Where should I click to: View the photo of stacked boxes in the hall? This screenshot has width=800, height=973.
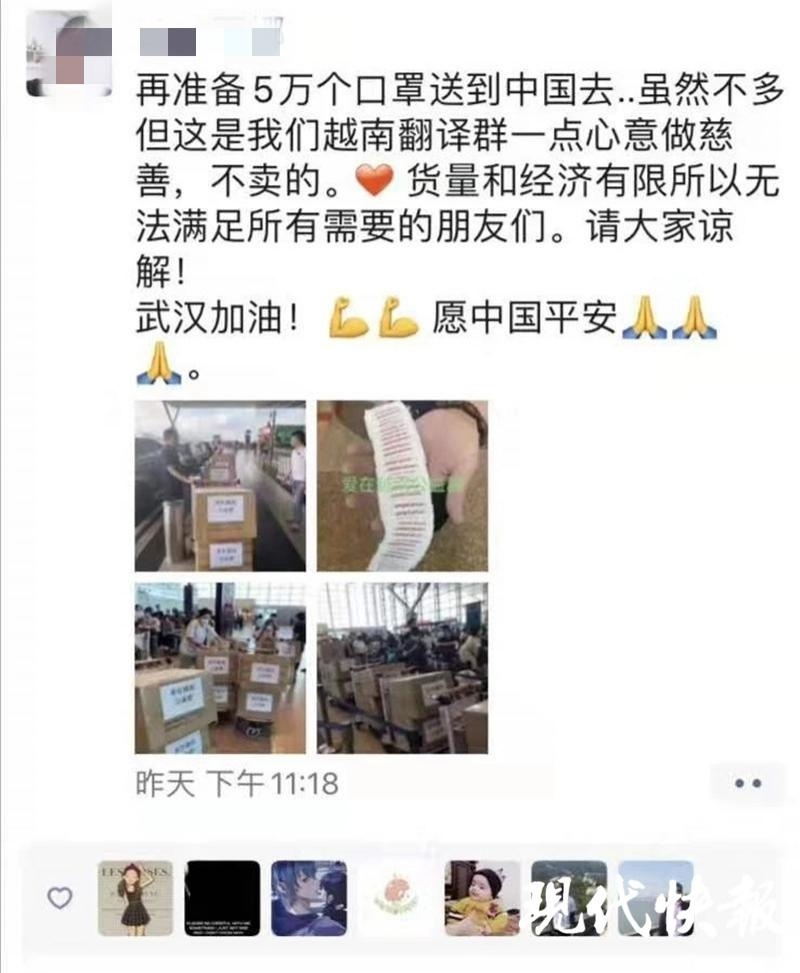click(x=403, y=667)
